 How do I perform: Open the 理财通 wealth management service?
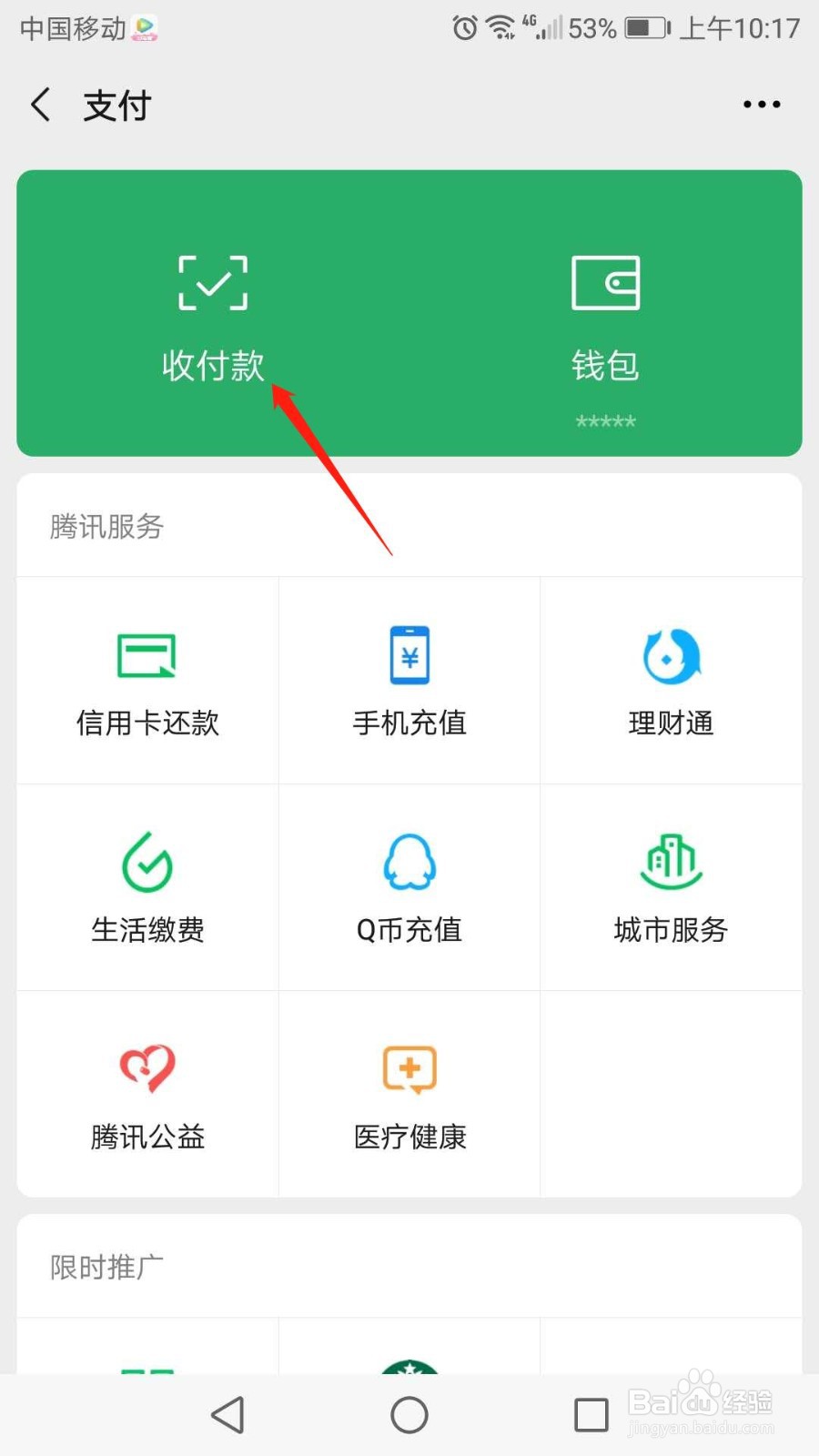[670, 682]
